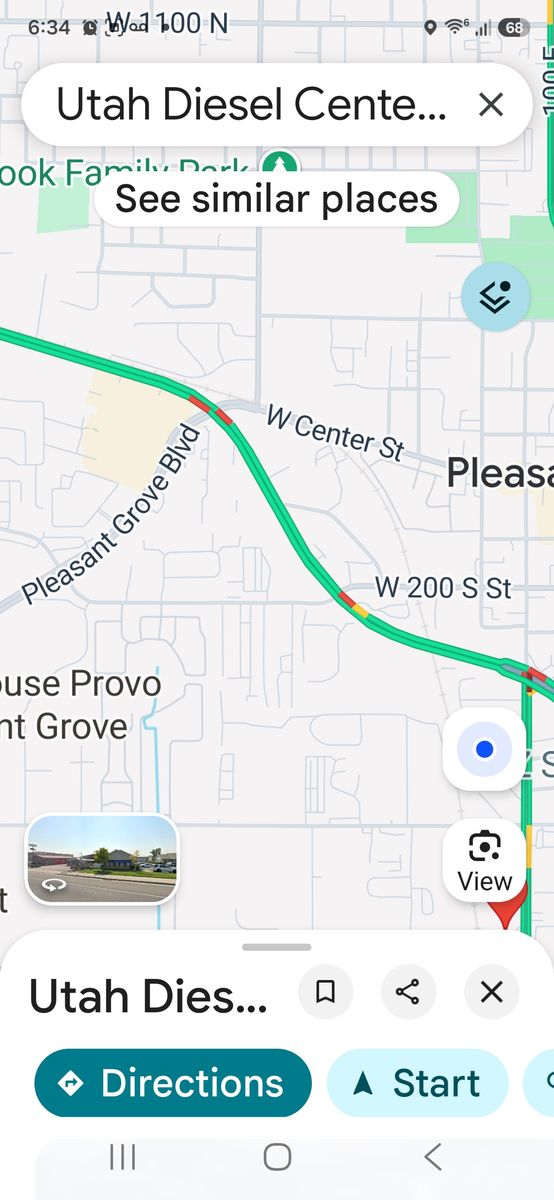Viewport: 554px width, 1200px height.
Task: Save place with the bookmark icon
Action: click(x=325, y=992)
